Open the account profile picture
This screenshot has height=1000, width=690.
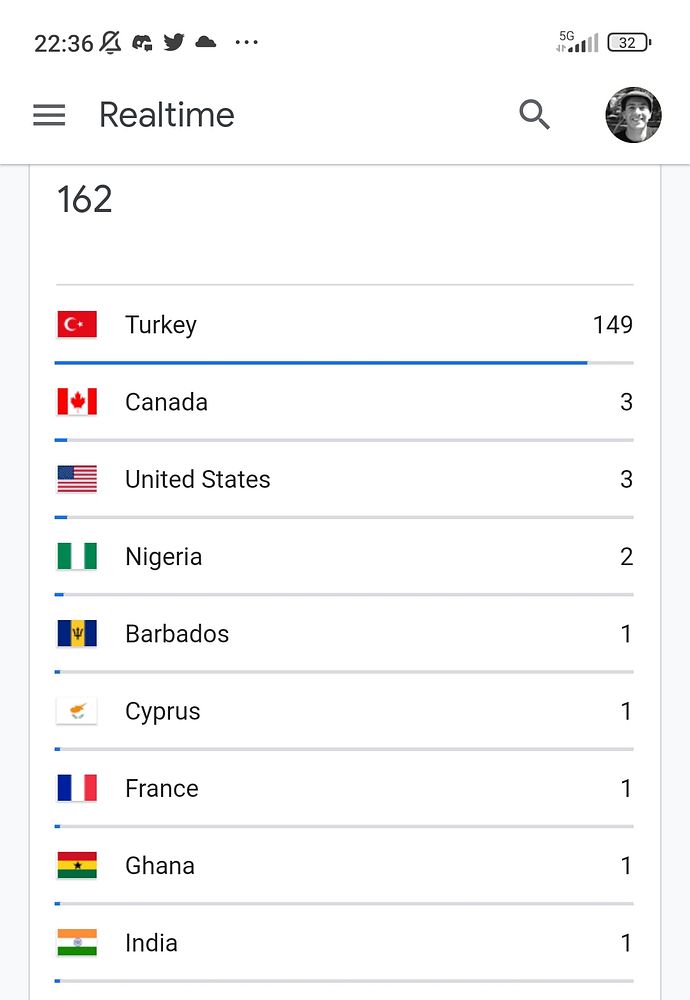coord(633,115)
